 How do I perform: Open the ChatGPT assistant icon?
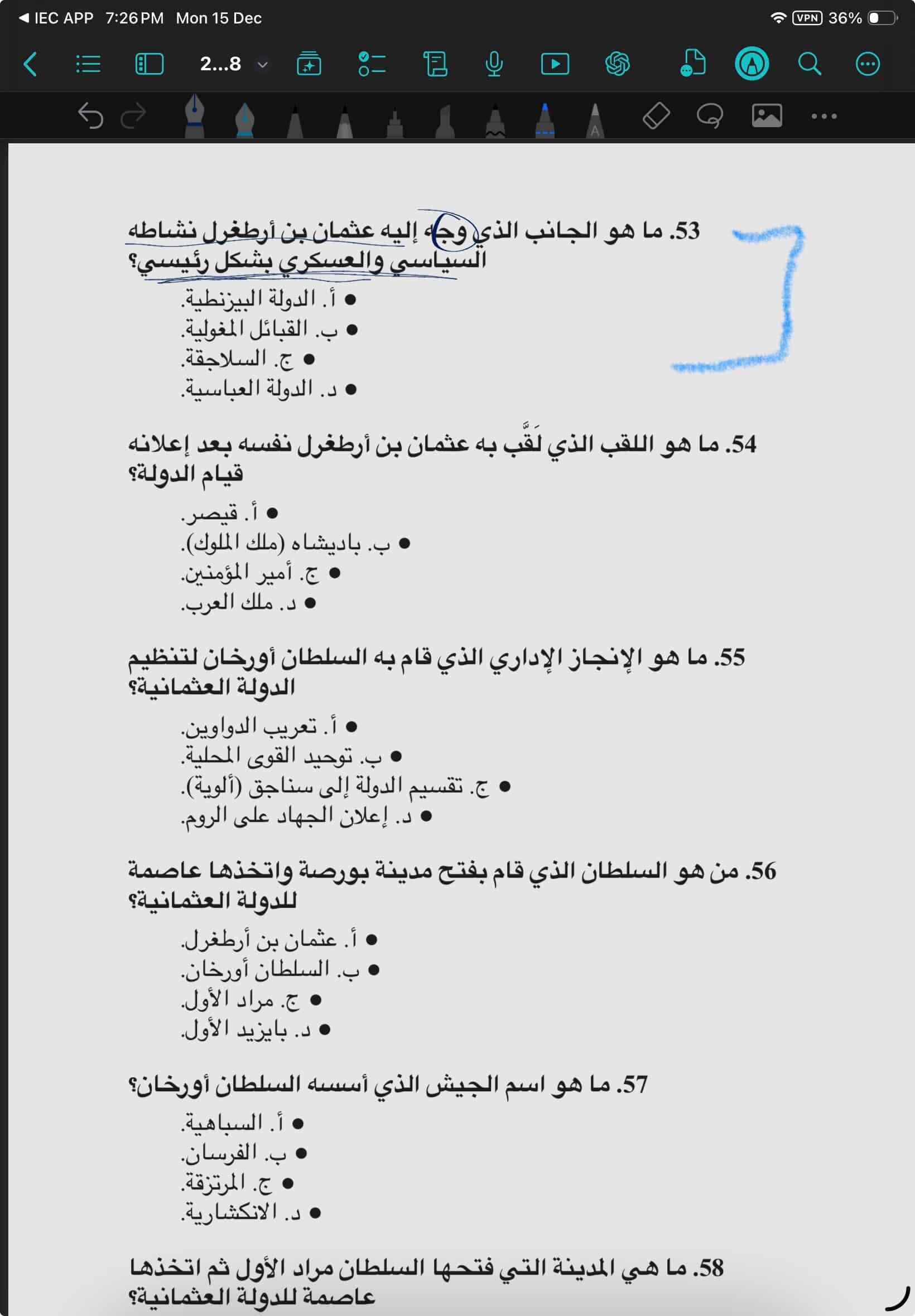(617, 64)
